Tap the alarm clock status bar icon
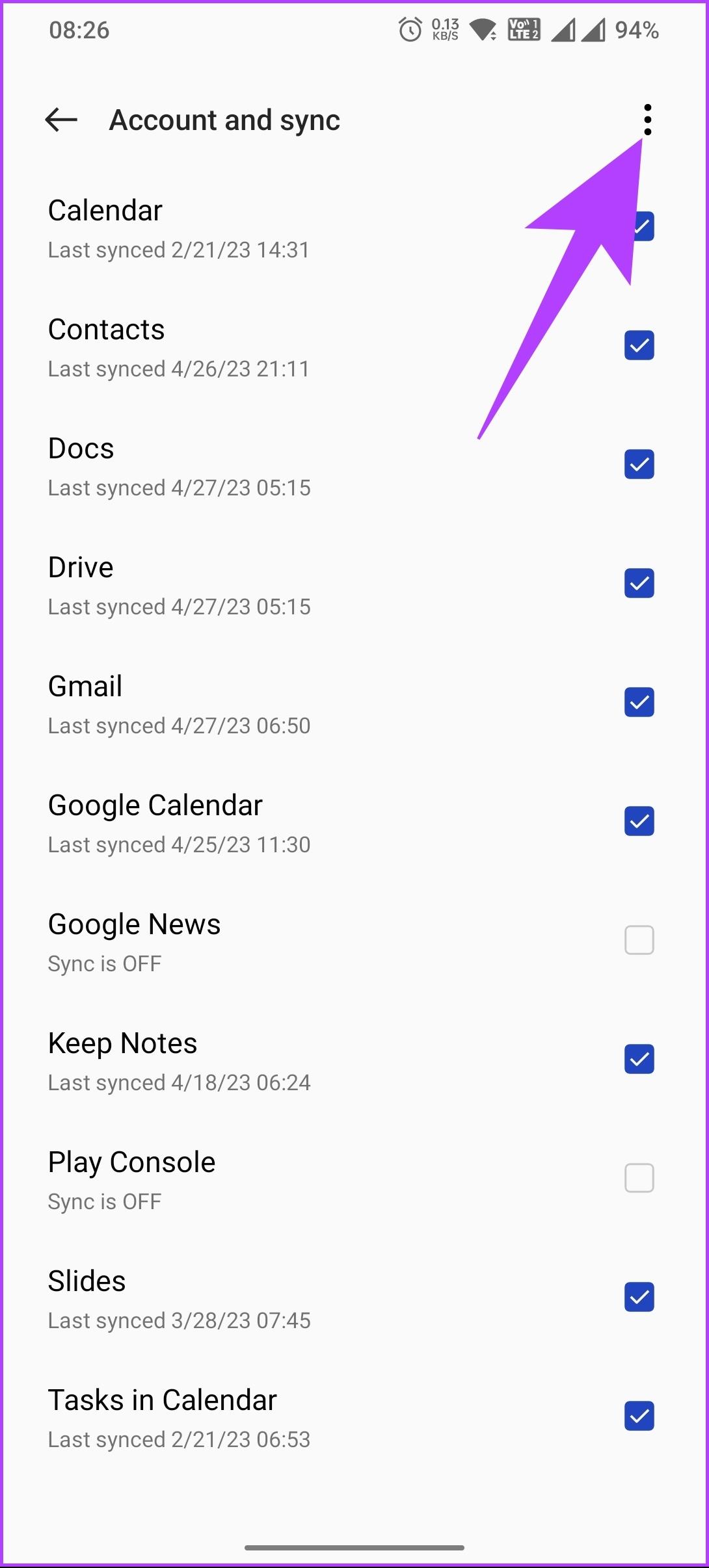709x1568 pixels. pos(410,30)
